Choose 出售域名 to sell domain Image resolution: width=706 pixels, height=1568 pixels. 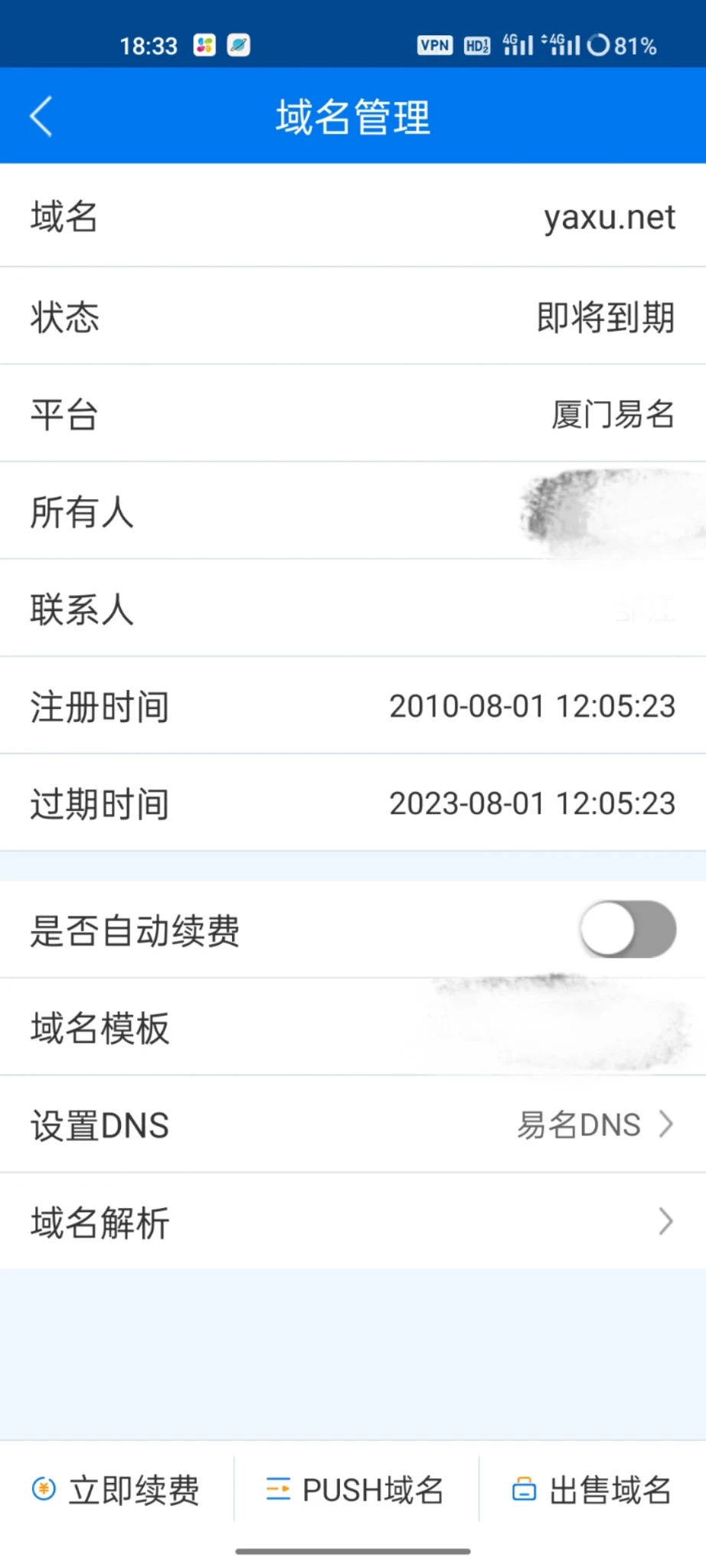[592, 1489]
